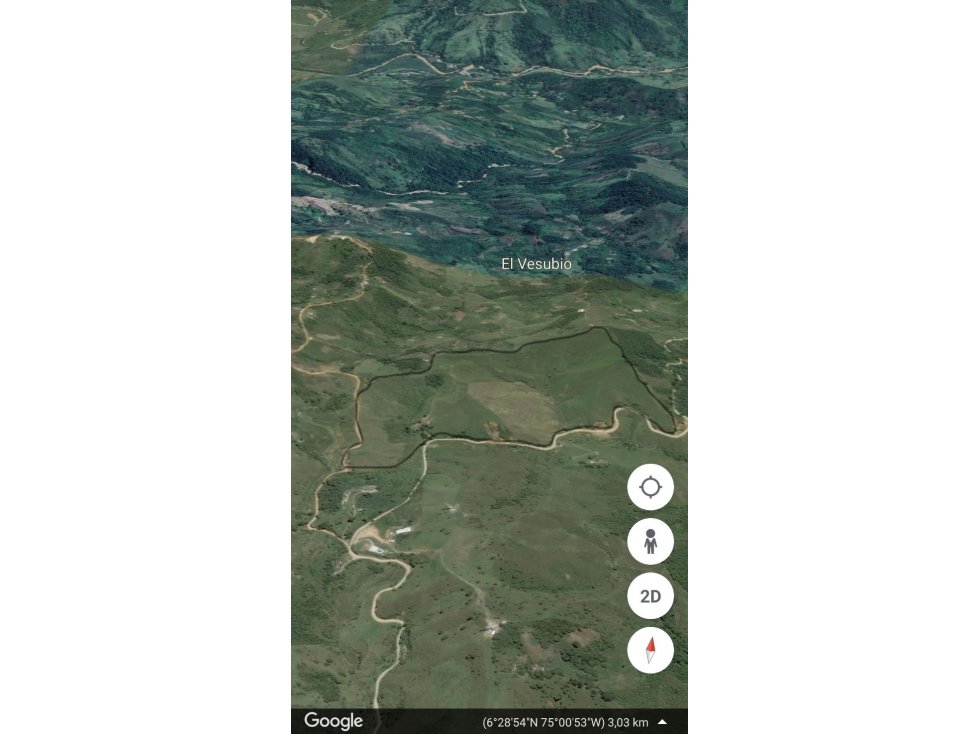Image resolution: width=979 pixels, height=734 pixels.
Task: Center map on my location
Action: (x=650, y=487)
